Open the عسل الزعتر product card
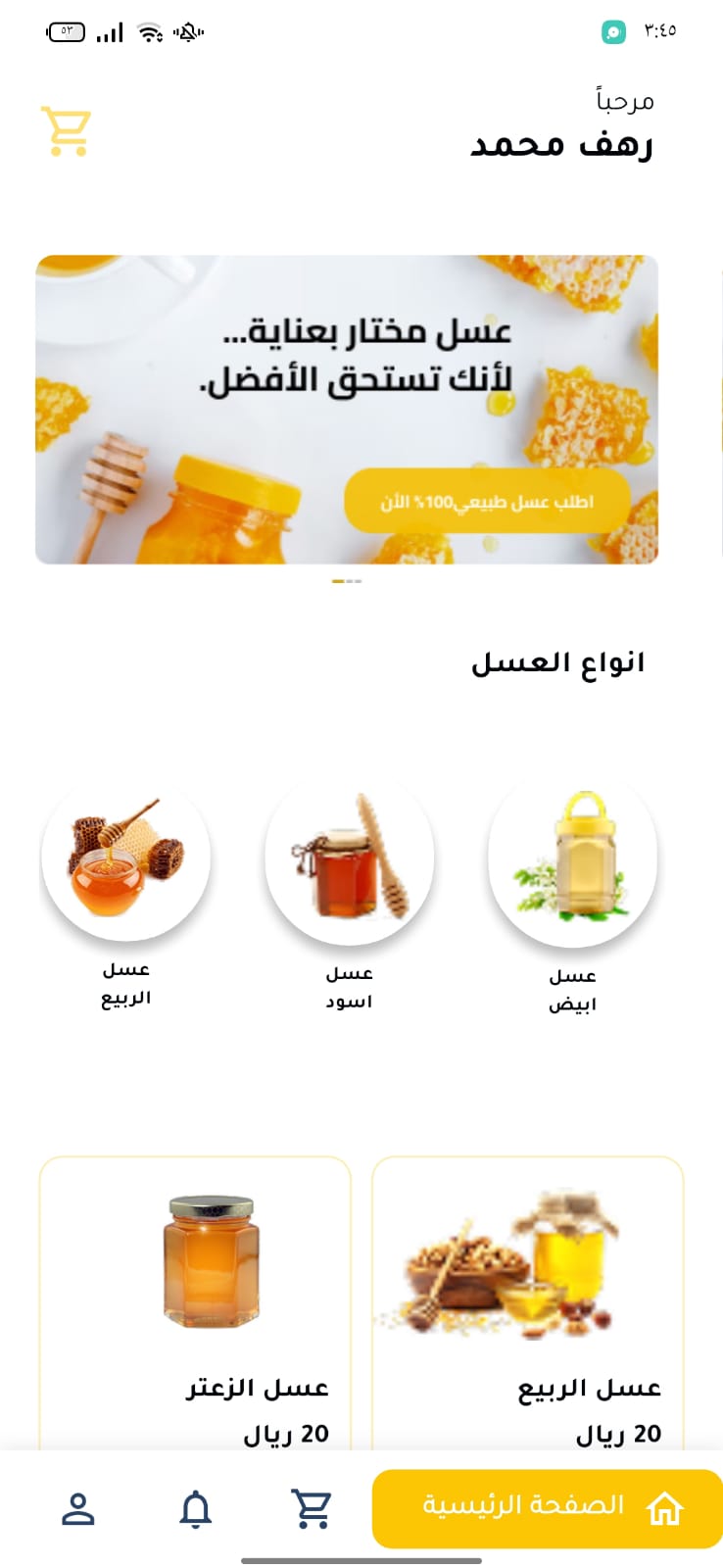 click(195, 1303)
